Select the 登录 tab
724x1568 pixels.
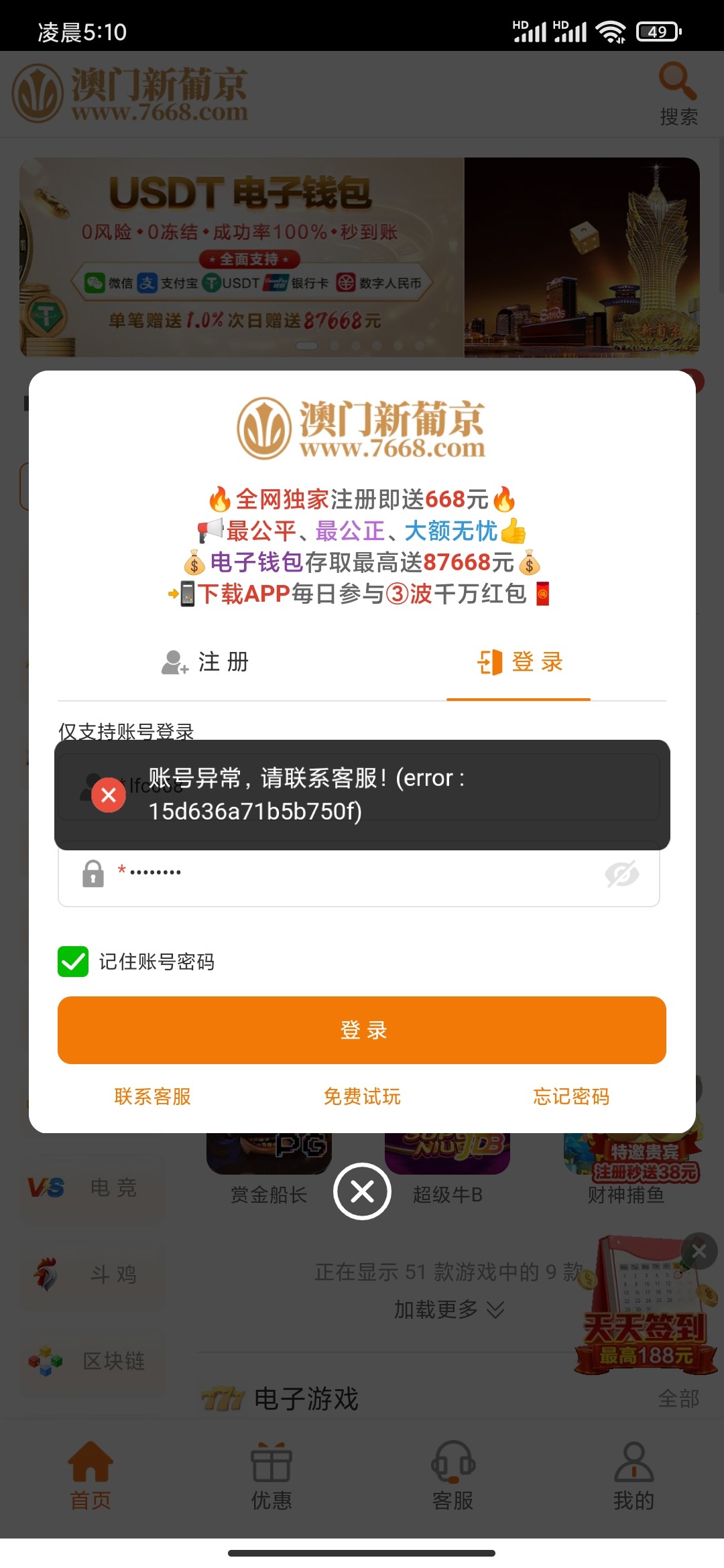(x=520, y=662)
